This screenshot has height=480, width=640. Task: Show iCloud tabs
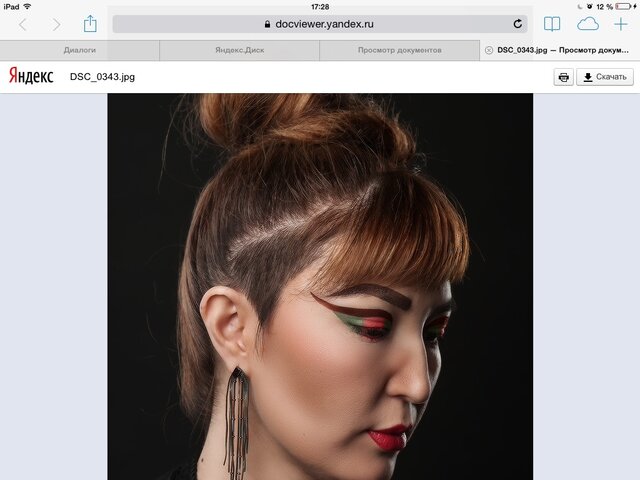click(587, 24)
